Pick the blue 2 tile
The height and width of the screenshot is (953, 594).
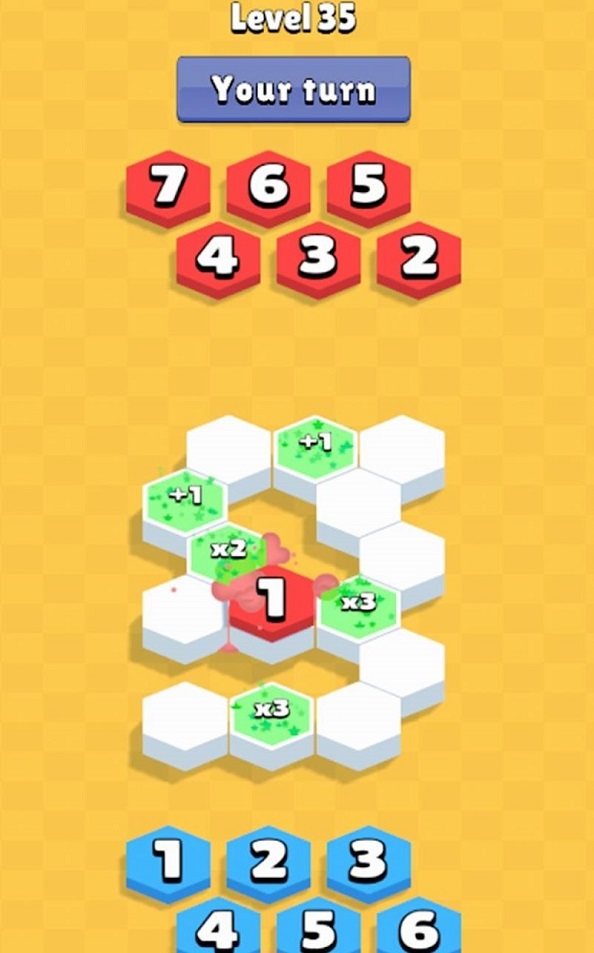(268, 862)
